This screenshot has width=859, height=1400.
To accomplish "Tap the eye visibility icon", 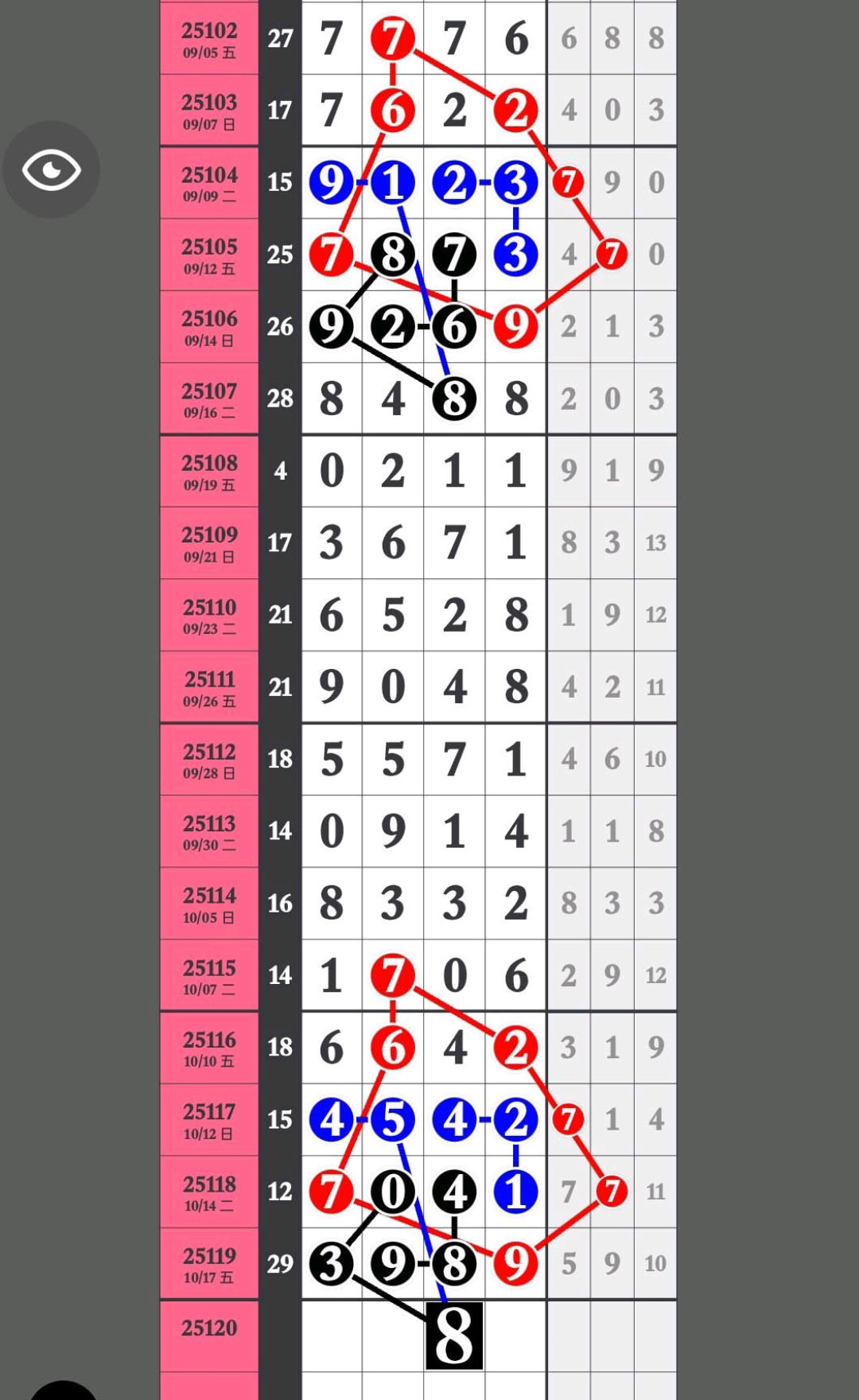I will coord(52,169).
